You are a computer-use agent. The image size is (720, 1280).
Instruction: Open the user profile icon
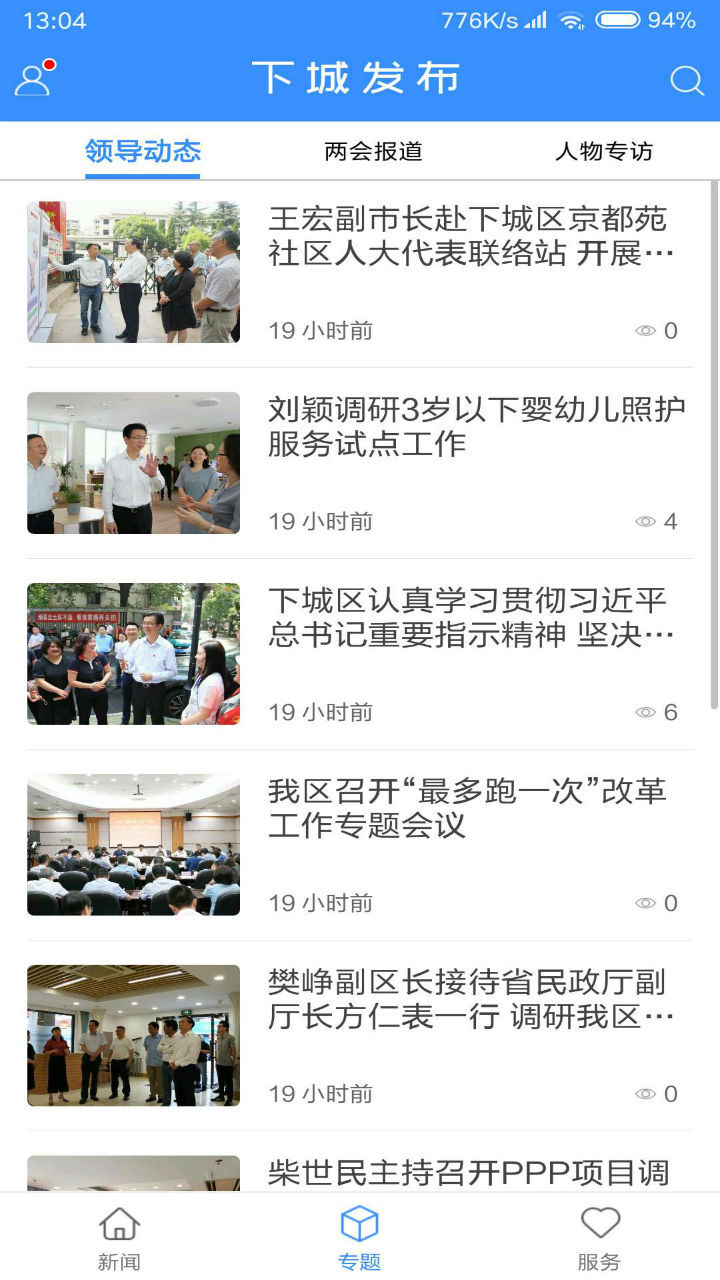point(34,79)
